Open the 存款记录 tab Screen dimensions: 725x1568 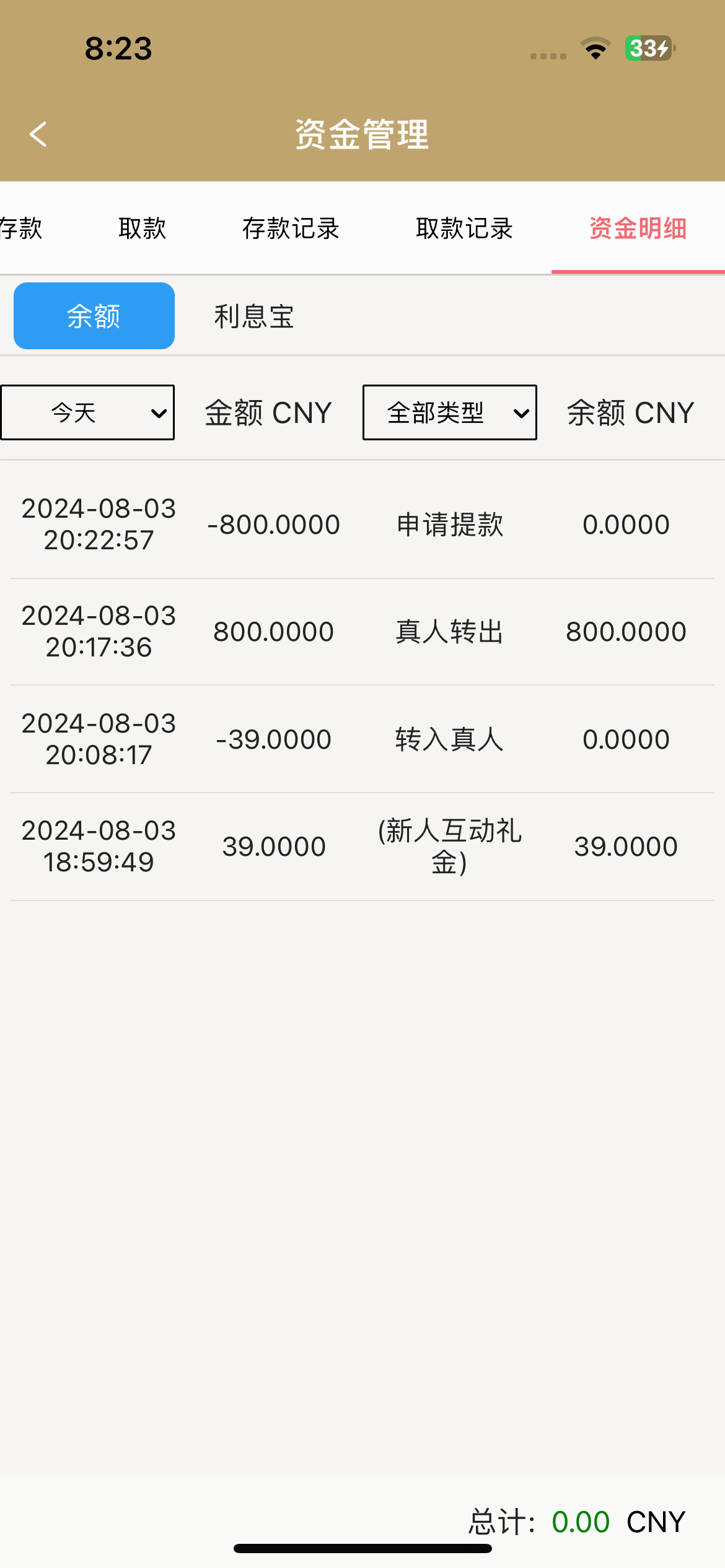click(x=291, y=229)
